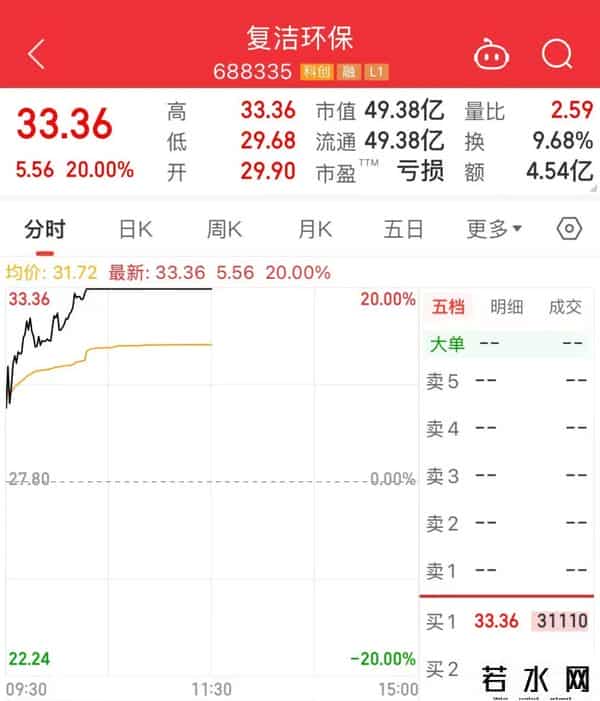The image size is (600, 701).
Task: Switch to the 月K chart tab
Action: coord(314,229)
